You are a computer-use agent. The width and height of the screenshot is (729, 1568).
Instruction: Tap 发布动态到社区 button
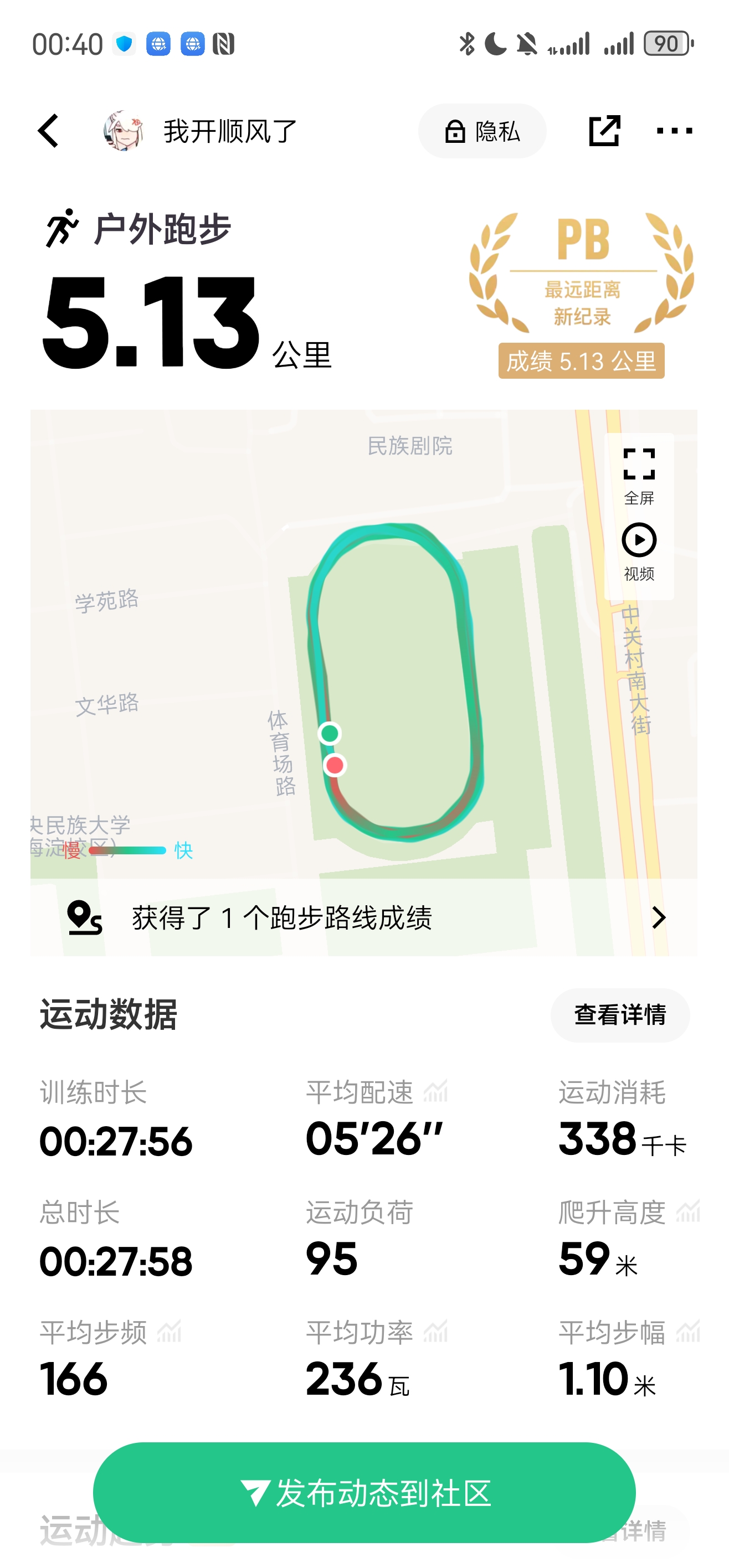click(x=364, y=1493)
